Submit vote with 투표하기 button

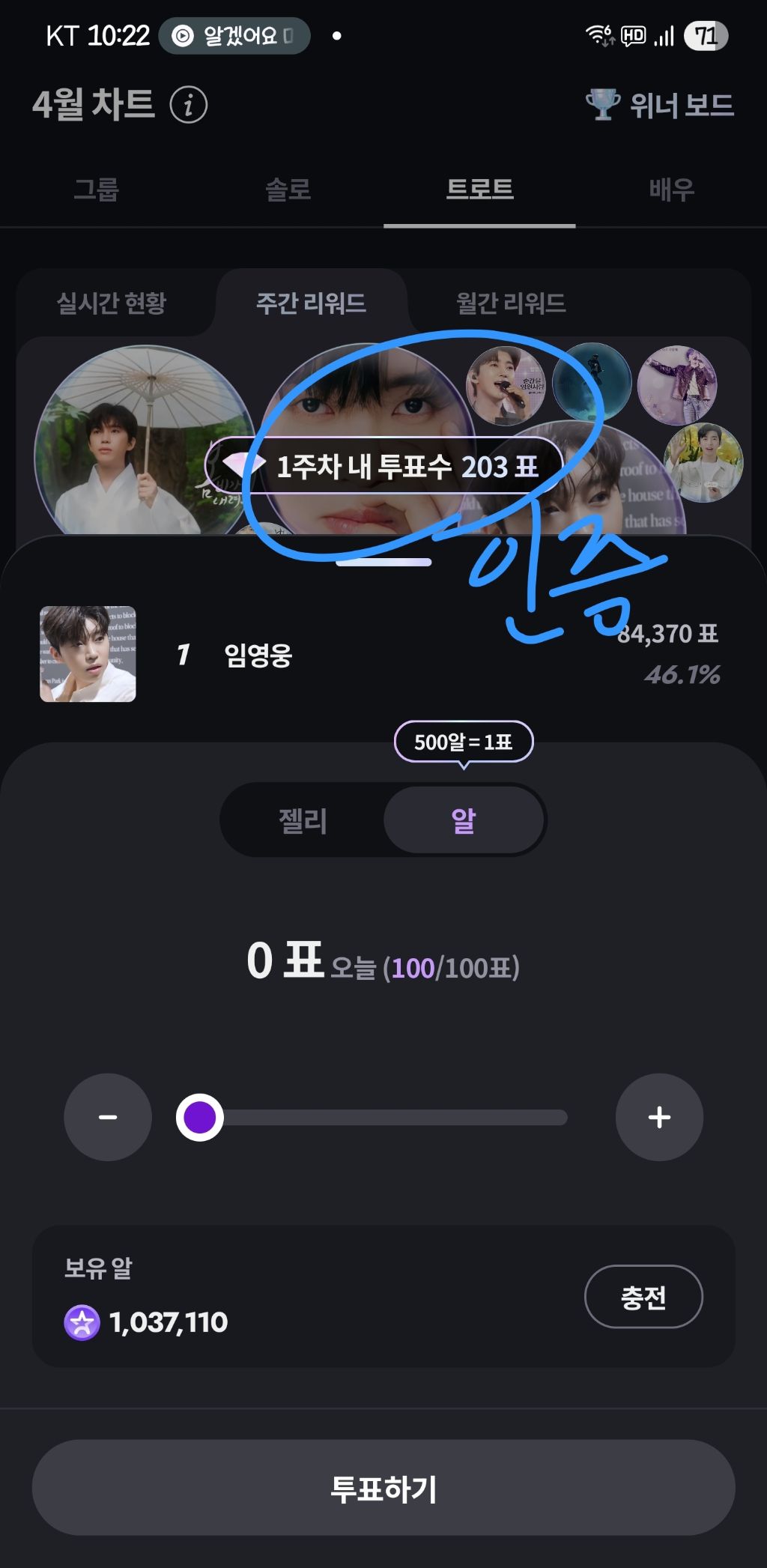(x=383, y=1488)
